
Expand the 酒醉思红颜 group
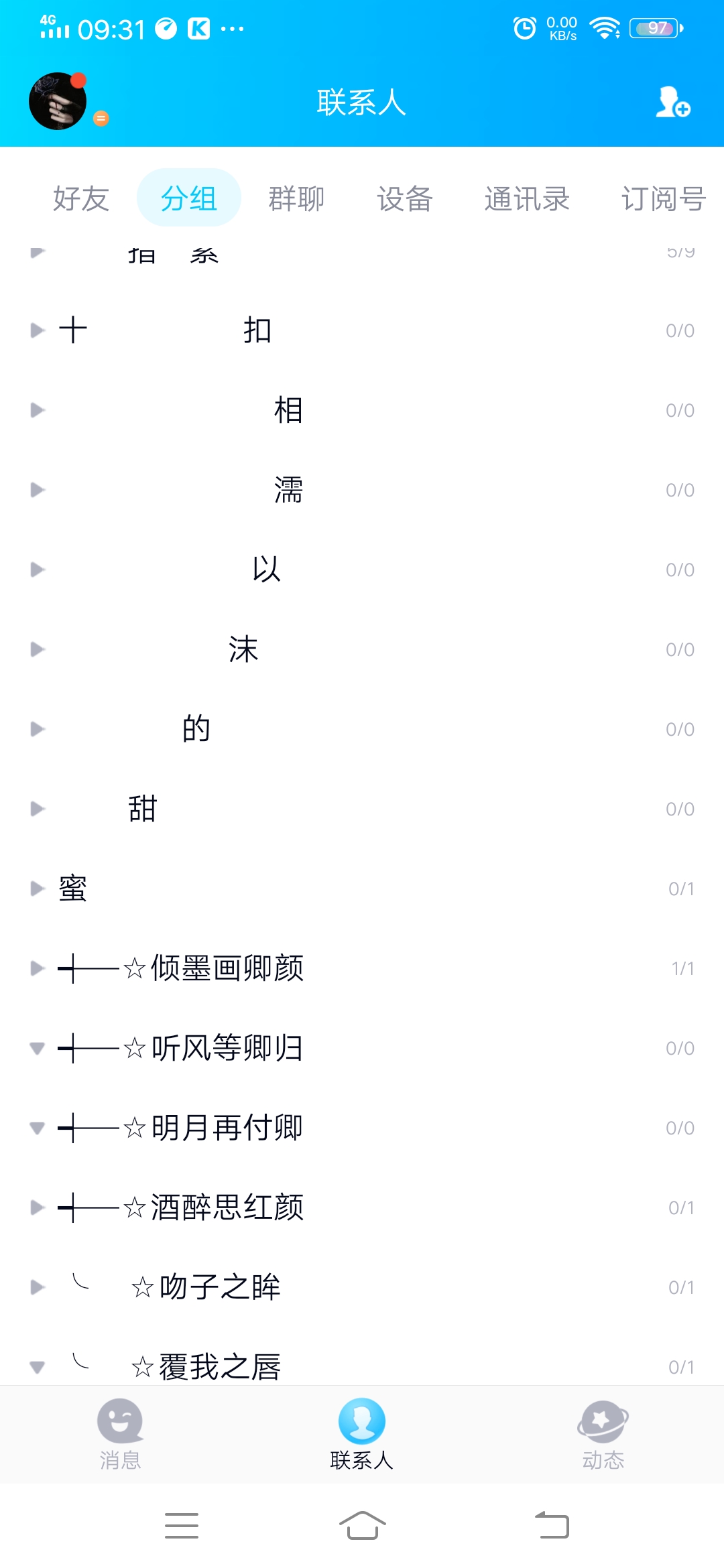pos(362,1207)
